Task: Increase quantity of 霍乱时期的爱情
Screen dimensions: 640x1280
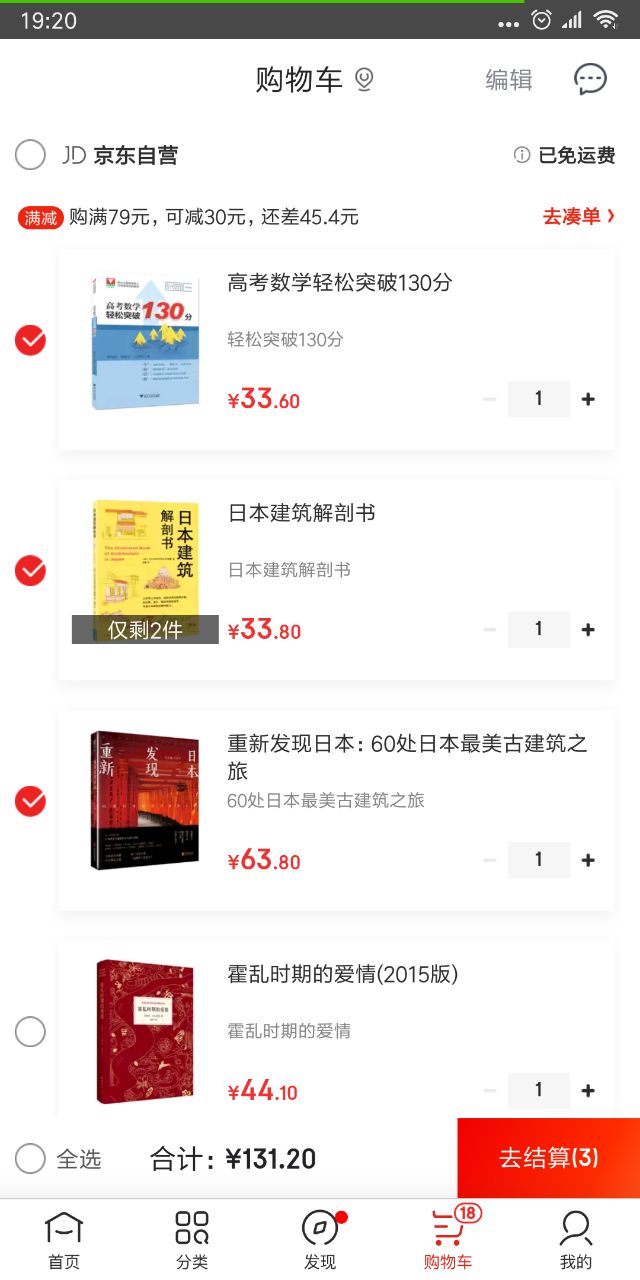Action: click(x=588, y=1090)
